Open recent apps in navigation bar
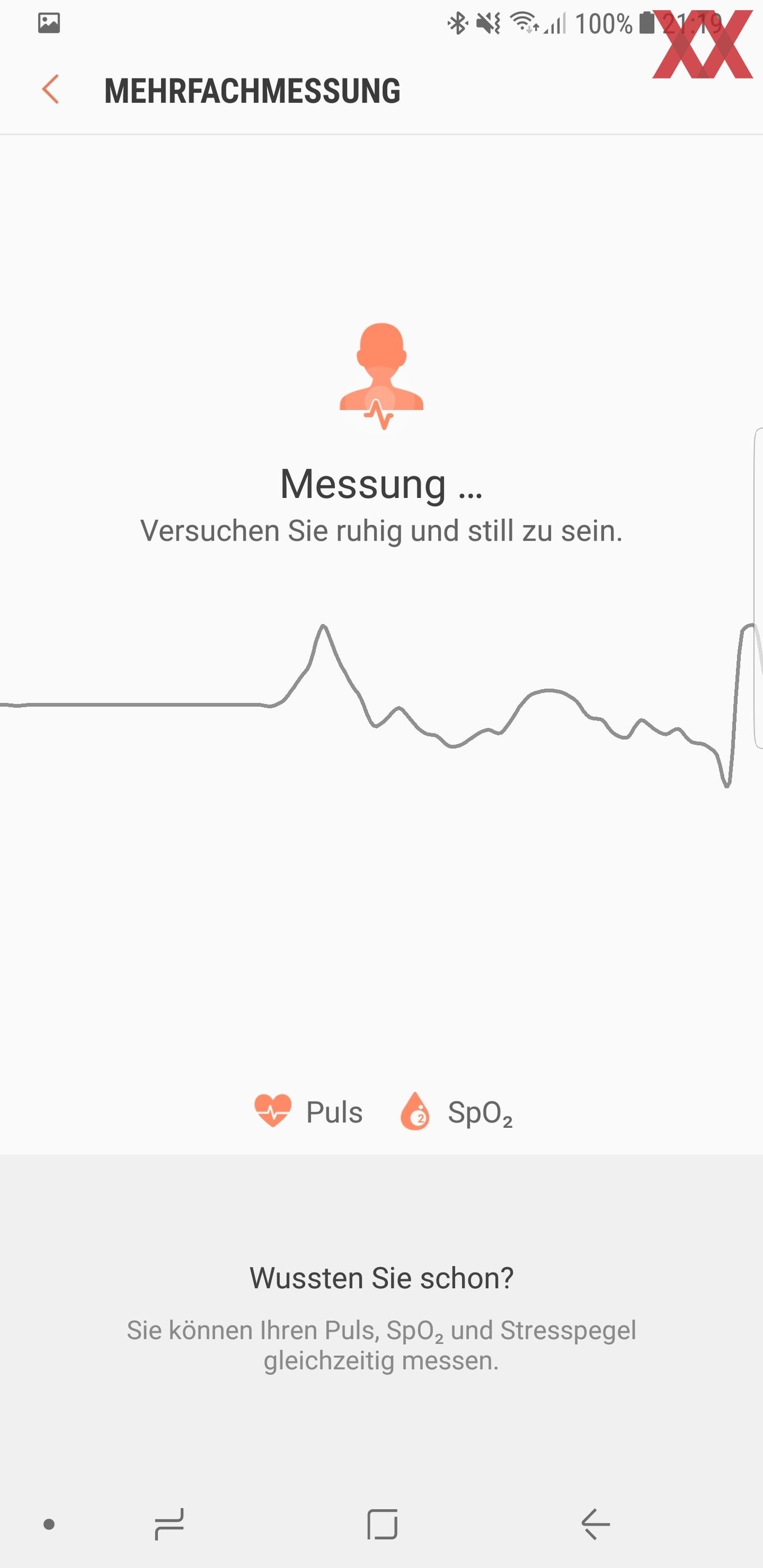The image size is (763, 1568). pyautogui.click(x=169, y=1524)
